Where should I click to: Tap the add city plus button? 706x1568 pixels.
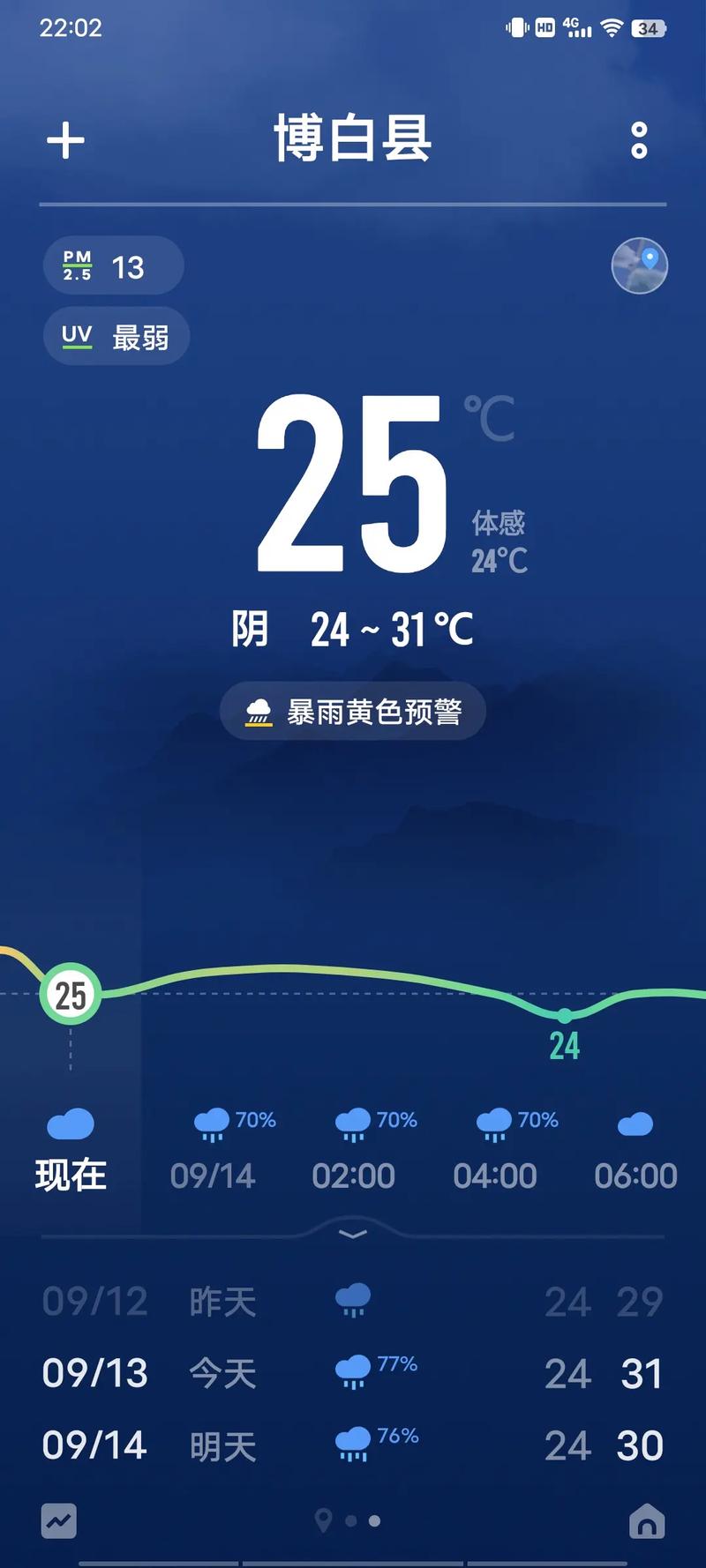click(x=65, y=139)
